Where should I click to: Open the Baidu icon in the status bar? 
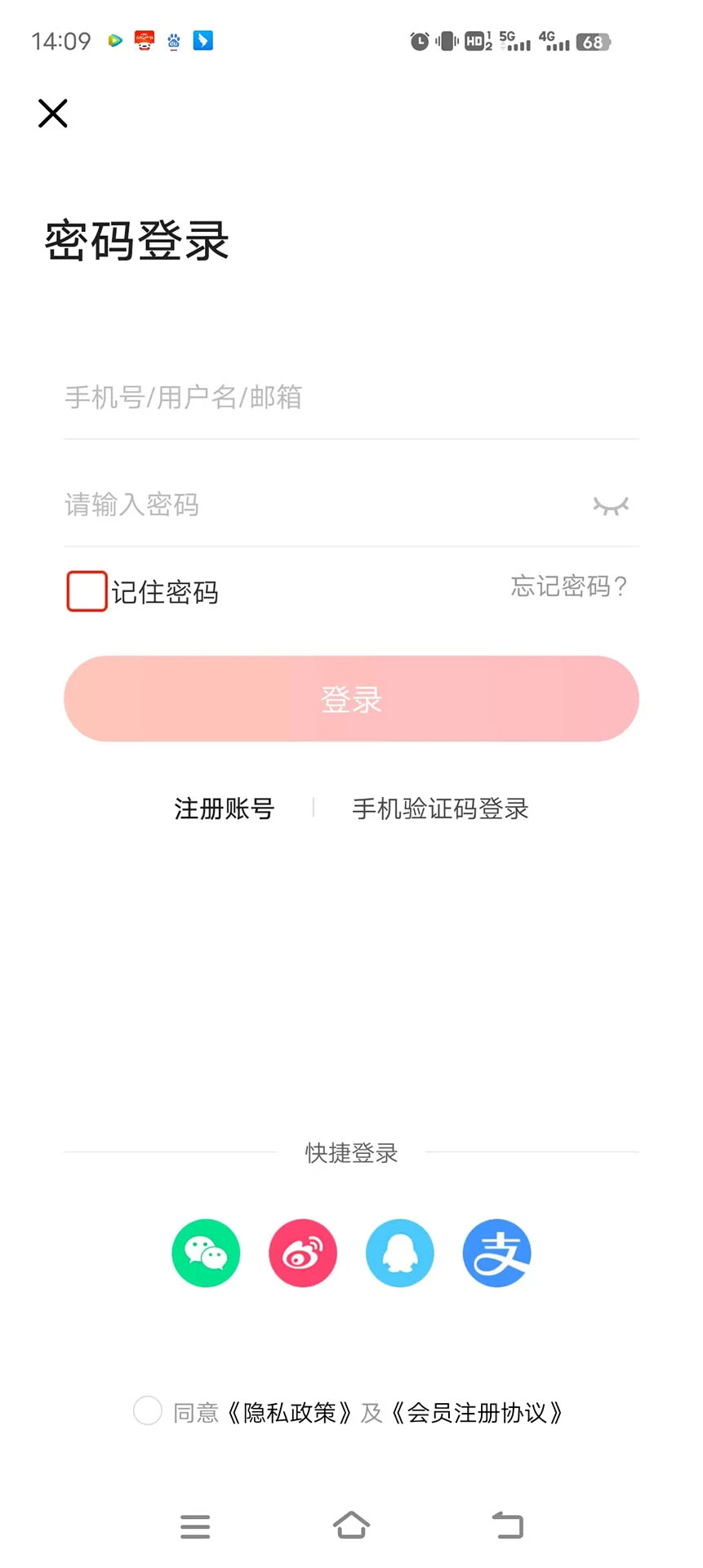click(x=173, y=40)
